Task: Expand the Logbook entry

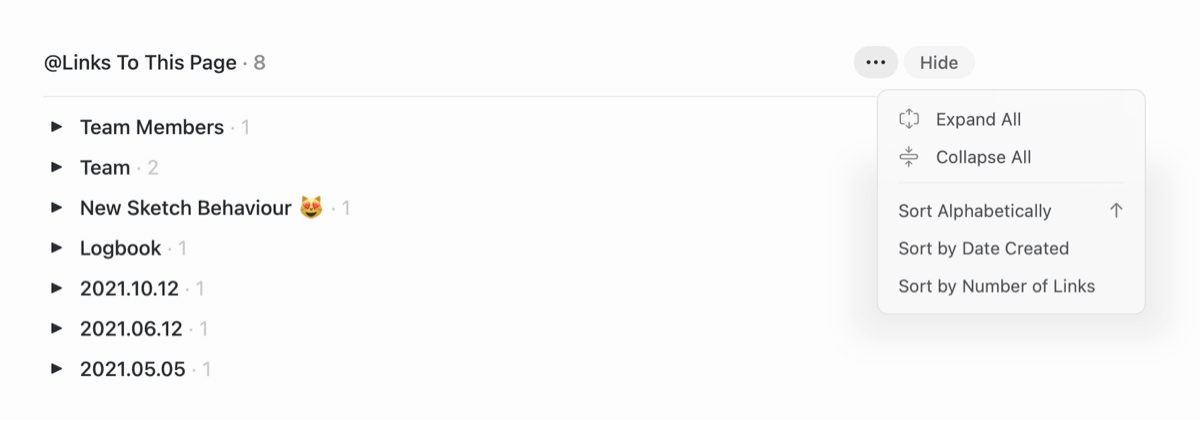Action: point(57,248)
